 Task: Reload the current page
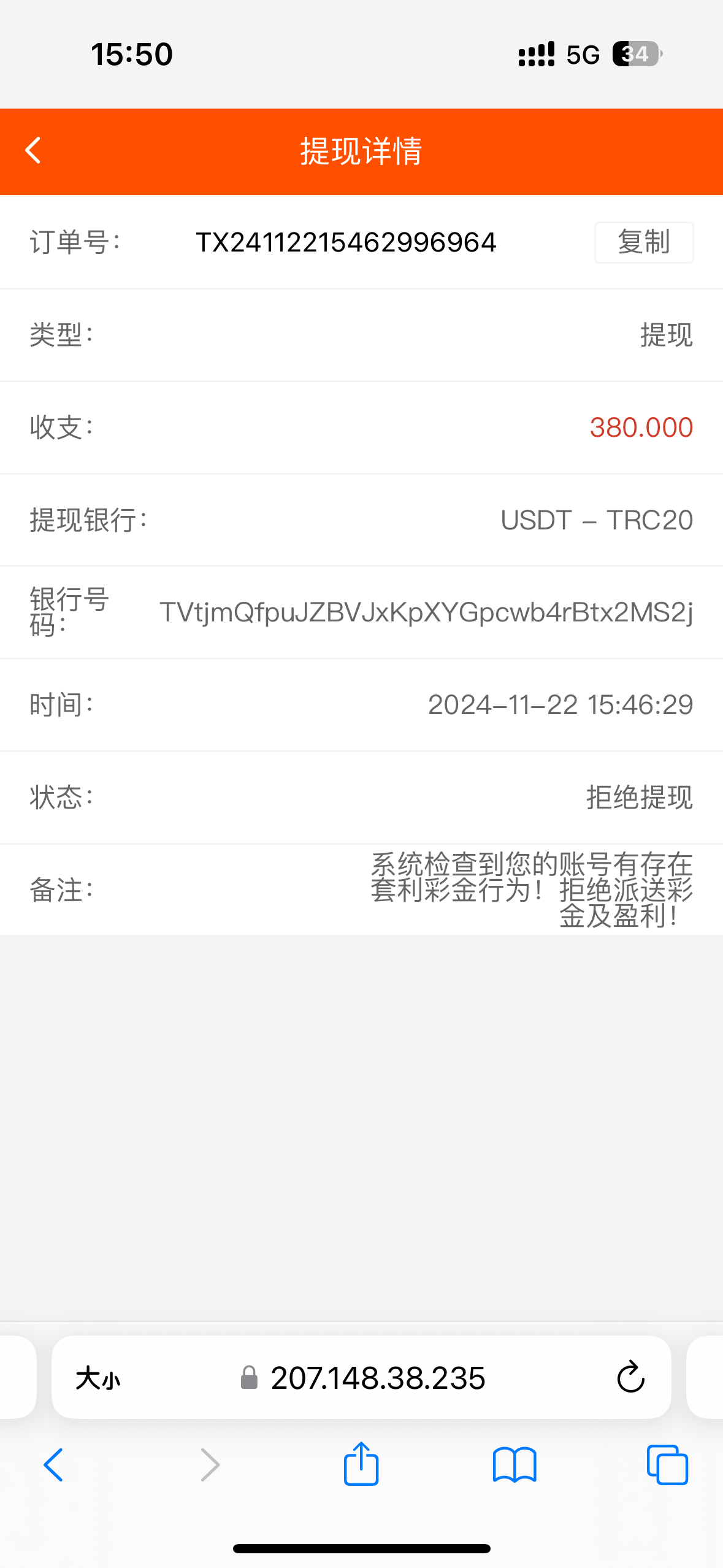pos(630,1378)
